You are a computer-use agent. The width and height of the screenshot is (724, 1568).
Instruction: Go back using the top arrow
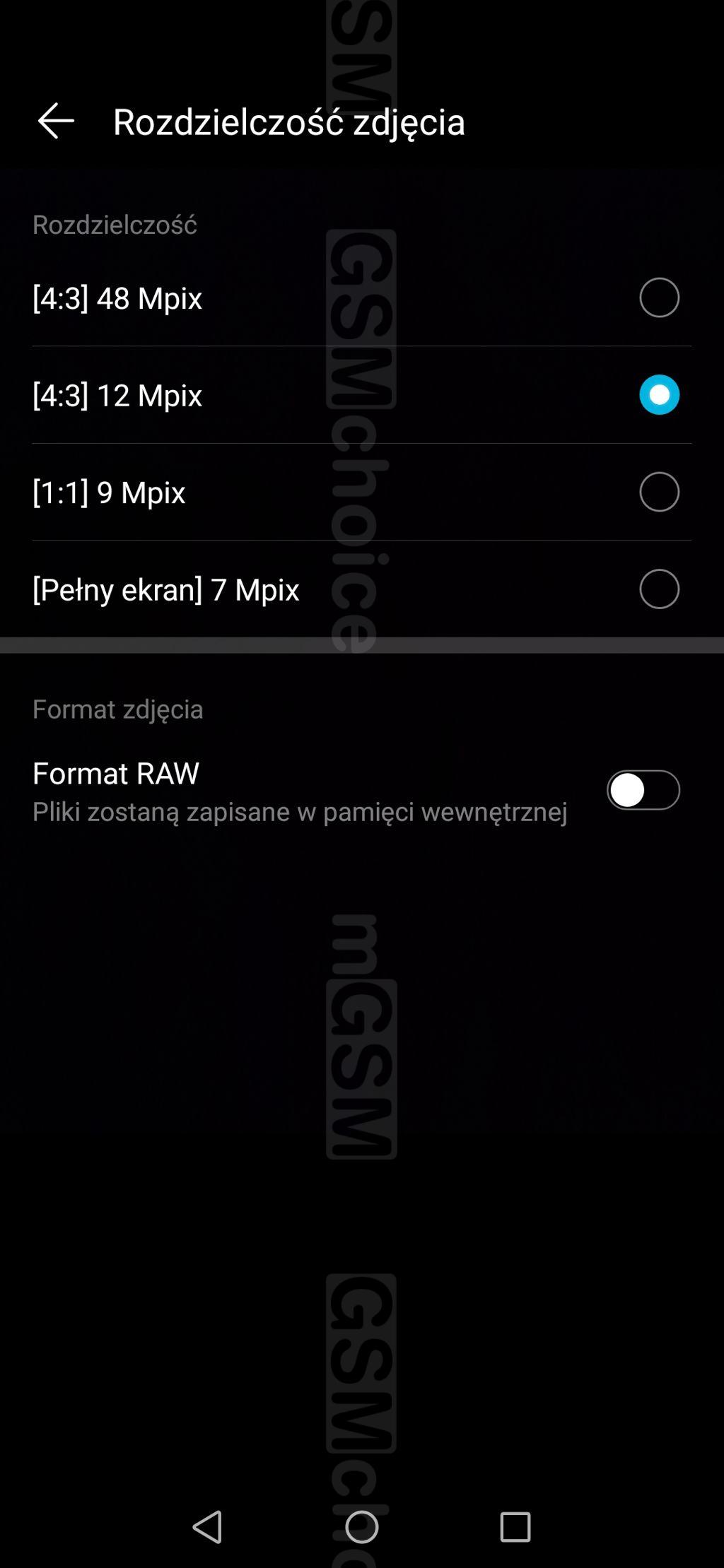(x=56, y=121)
